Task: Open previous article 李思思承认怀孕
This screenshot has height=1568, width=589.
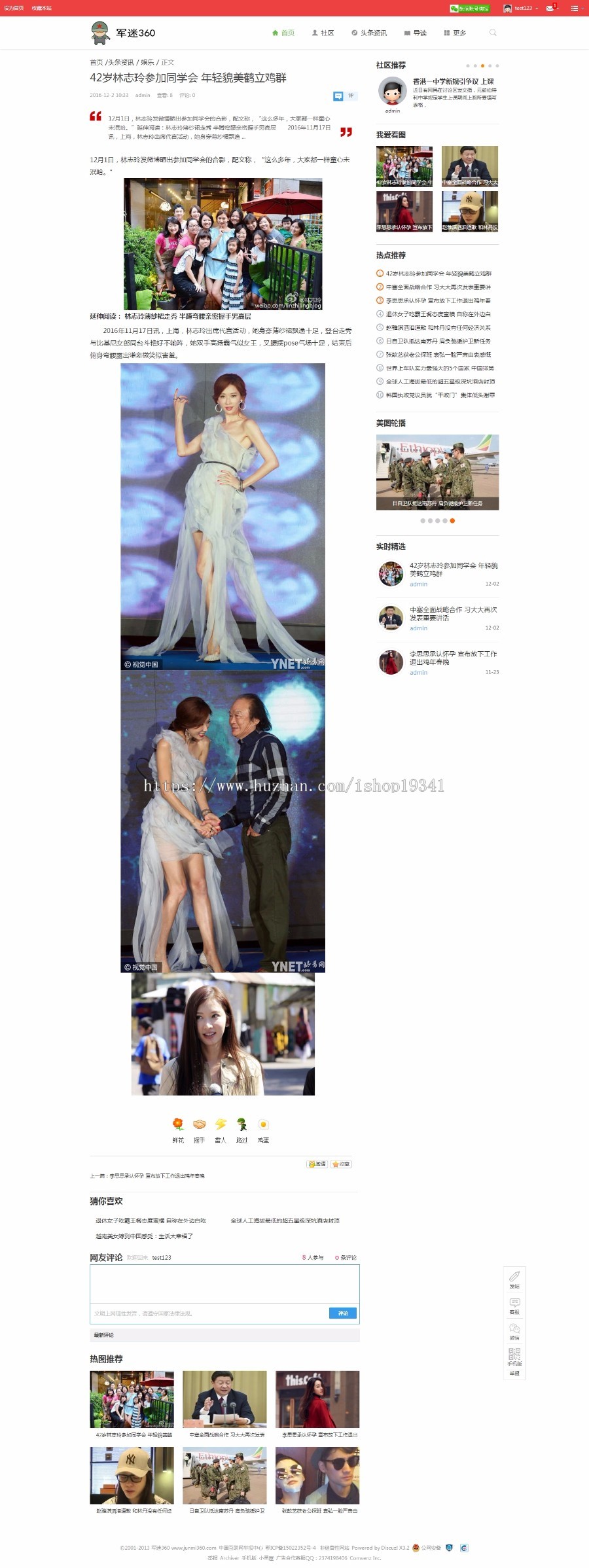Action: [156, 1175]
